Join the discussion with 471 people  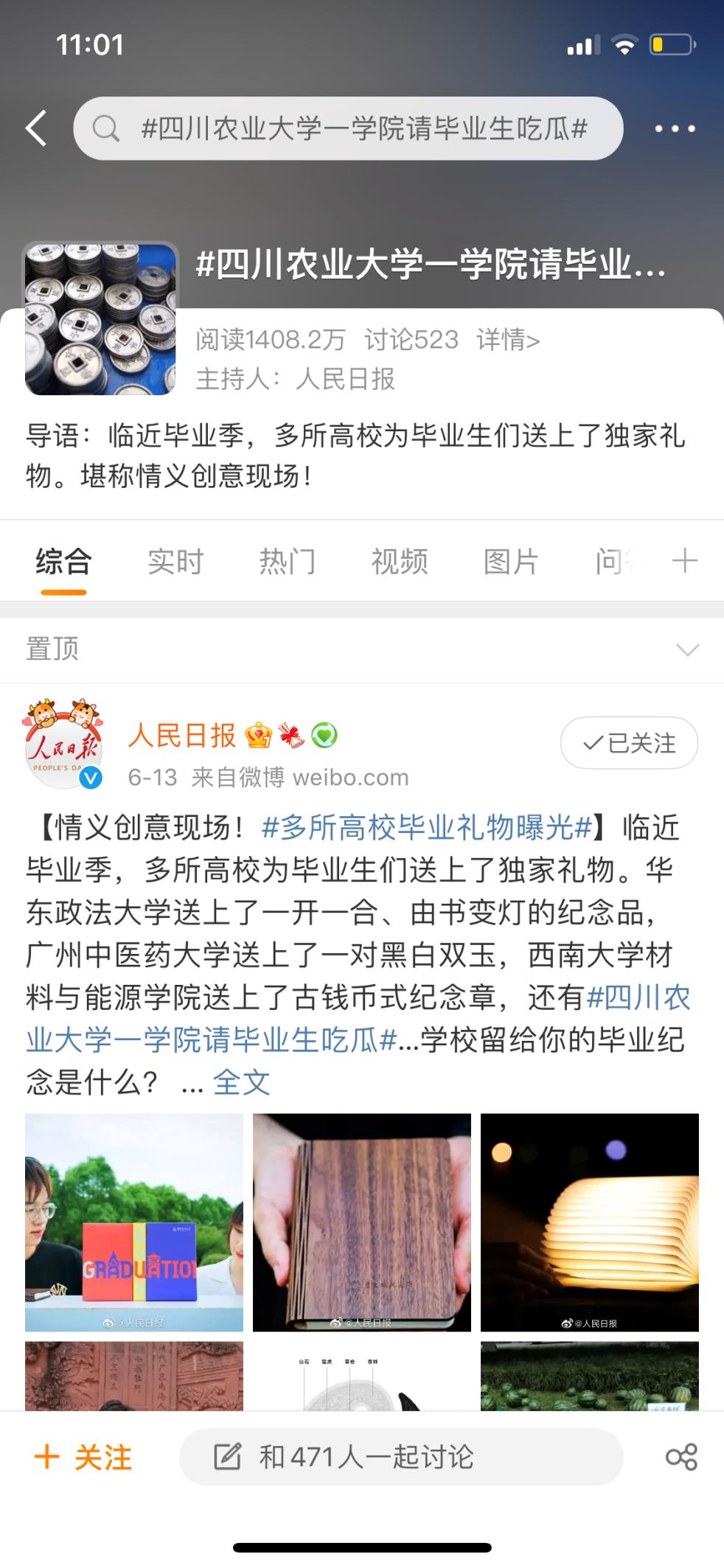[401, 1457]
